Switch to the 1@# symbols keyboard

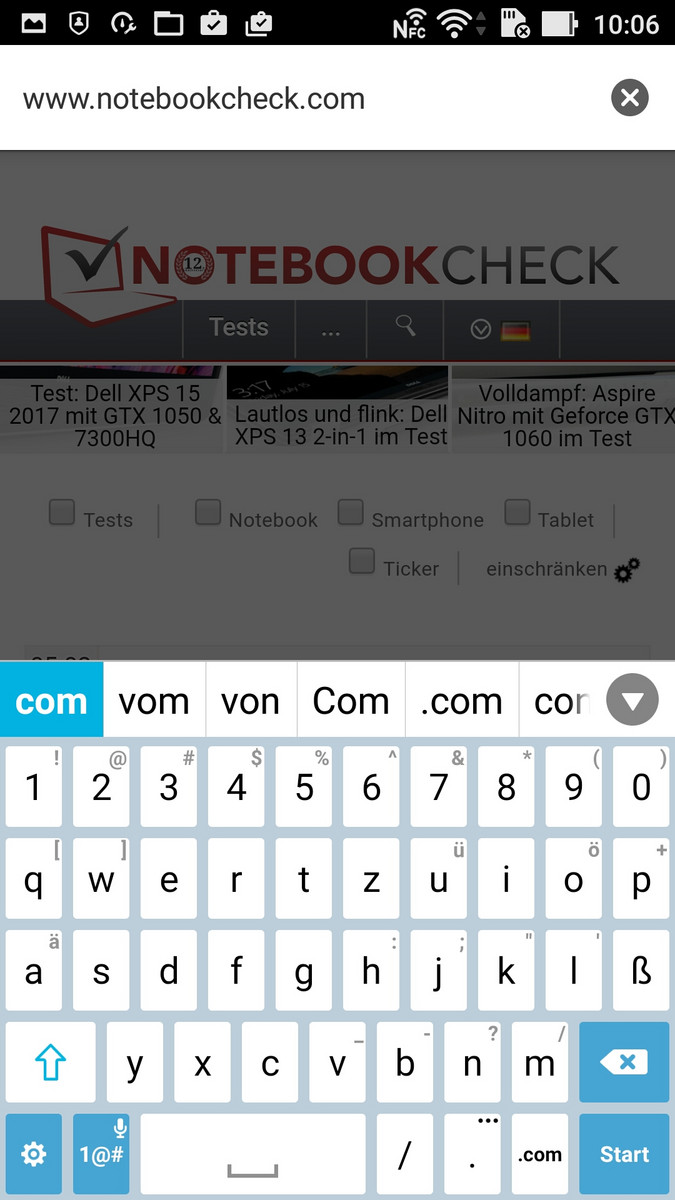point(101,1154)
